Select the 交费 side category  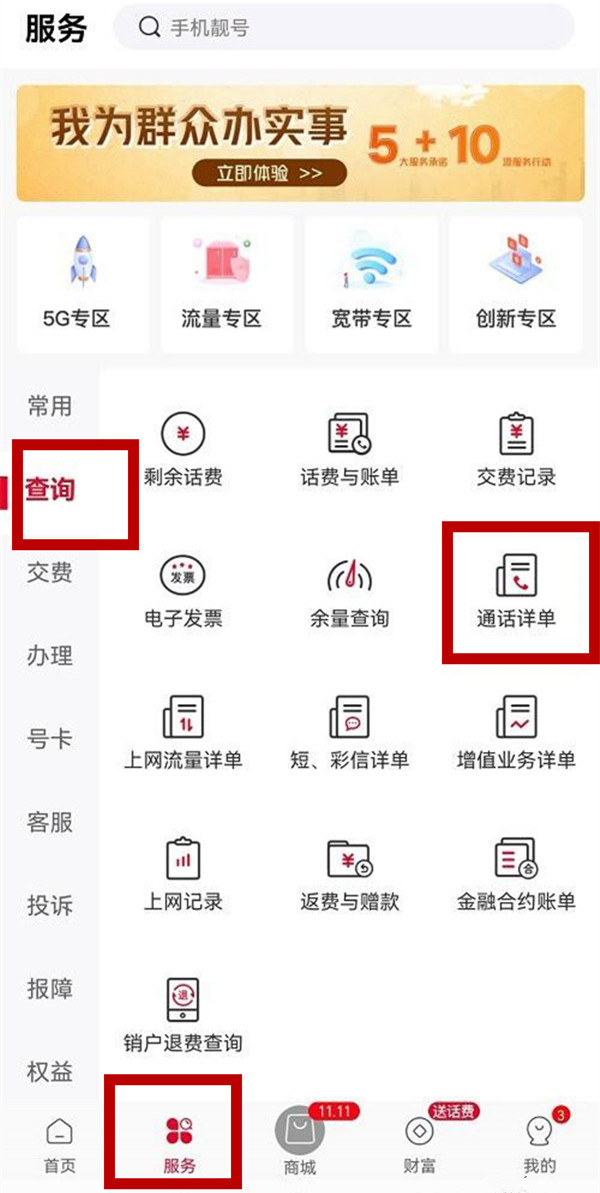[50, 573]
